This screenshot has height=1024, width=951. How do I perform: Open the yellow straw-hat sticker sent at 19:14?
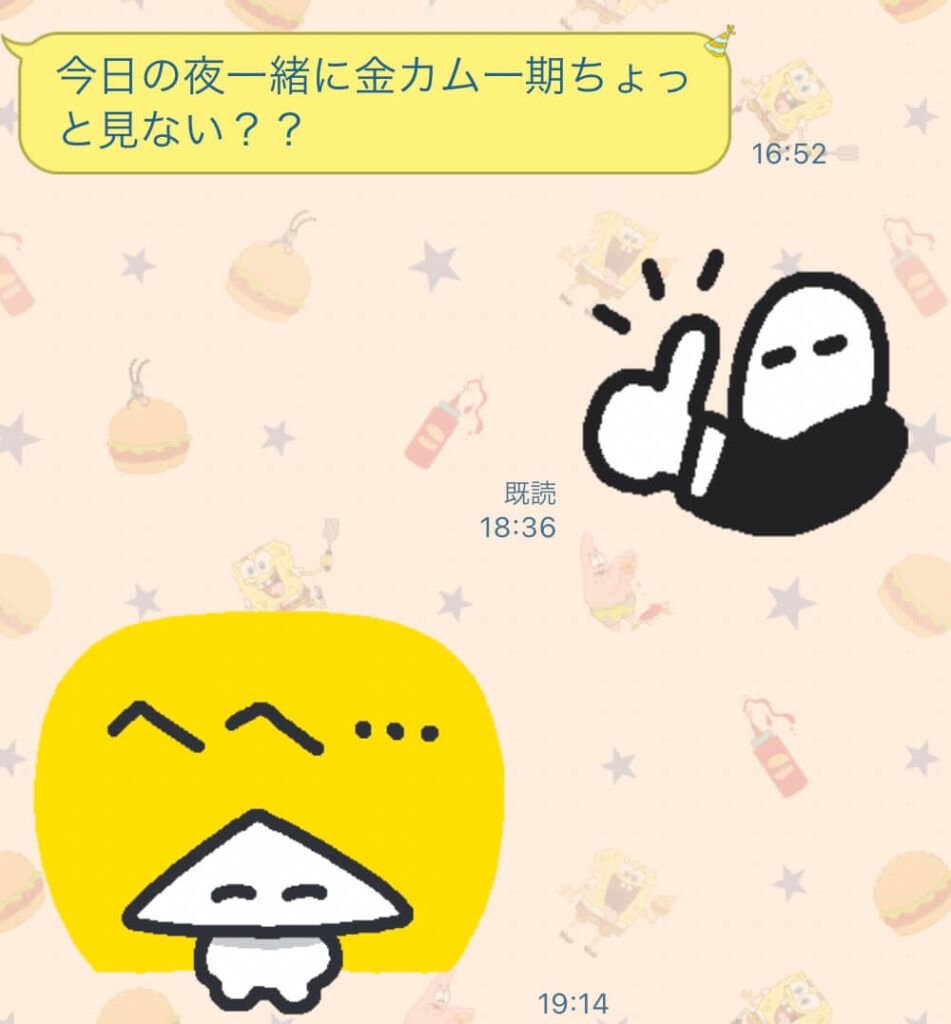pos(268,800)
